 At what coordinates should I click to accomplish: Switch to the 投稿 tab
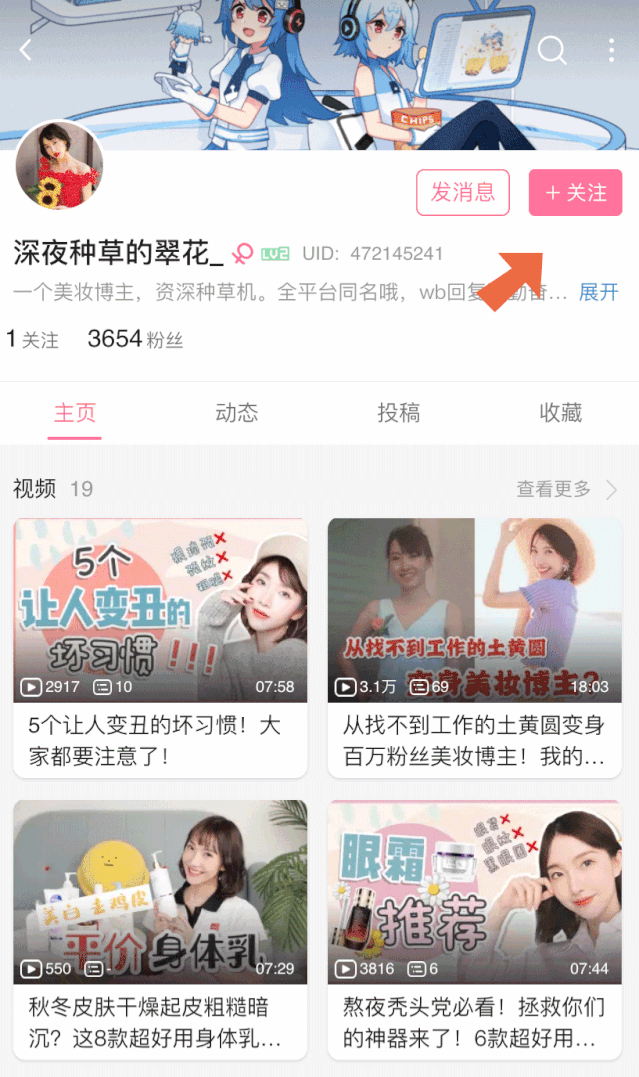(x=398, y=412)
